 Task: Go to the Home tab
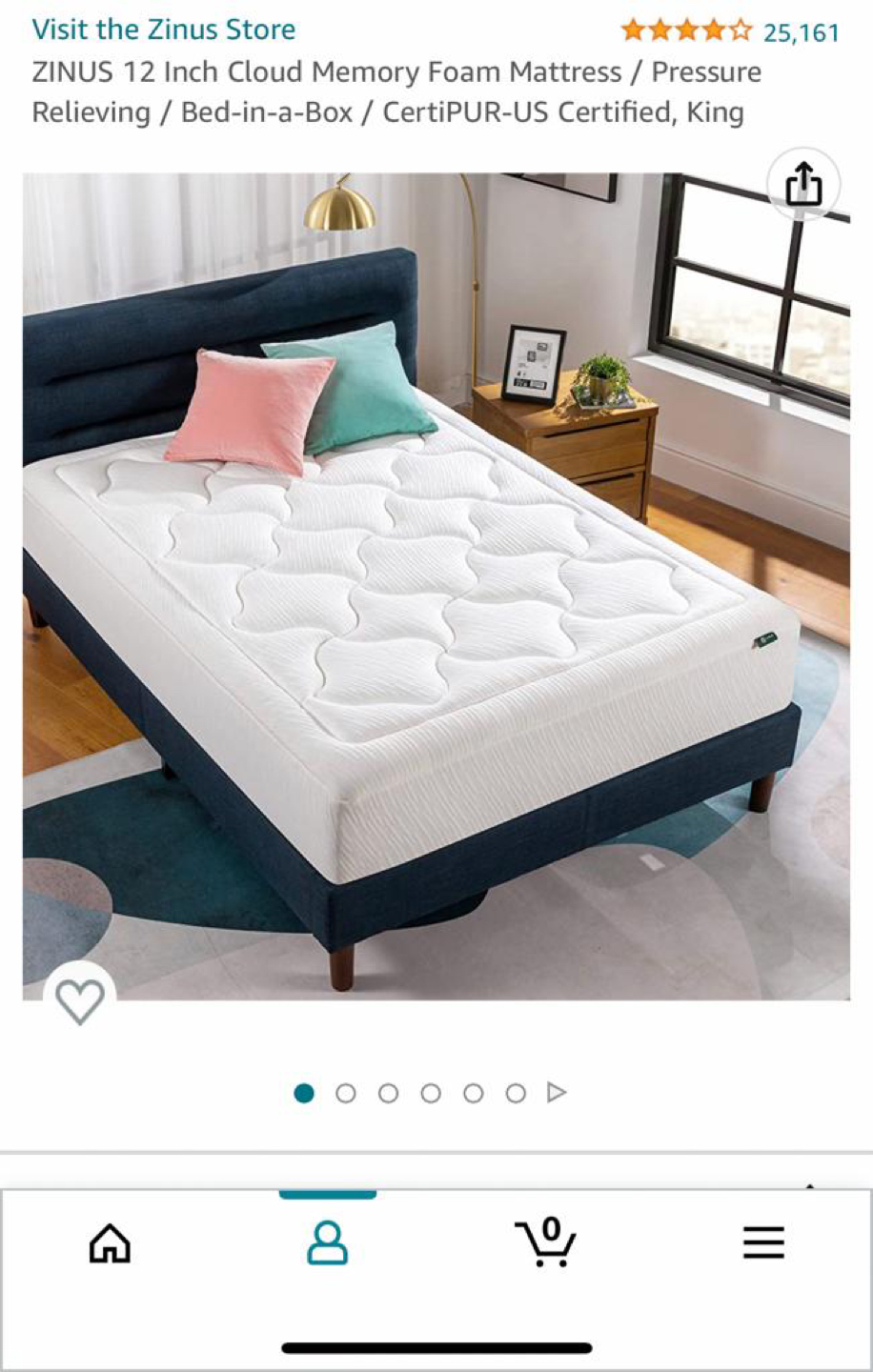click(x=110, y=1243)
